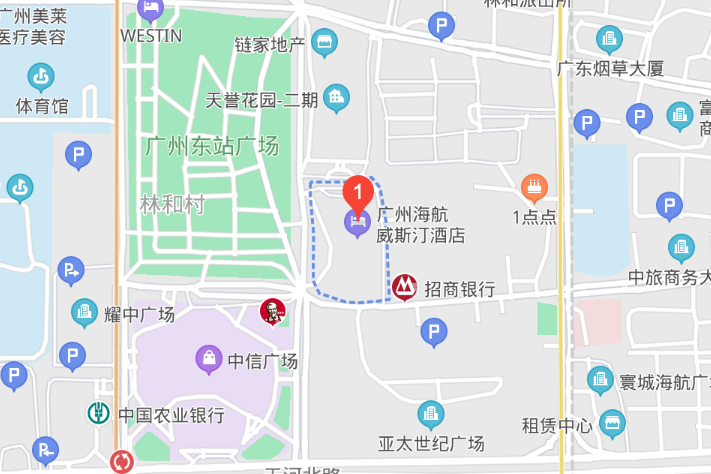This screenshot has width=711, height=474.
Task: Select the 租赁中心 hotel marker
Action: click(x=612, y=423)
